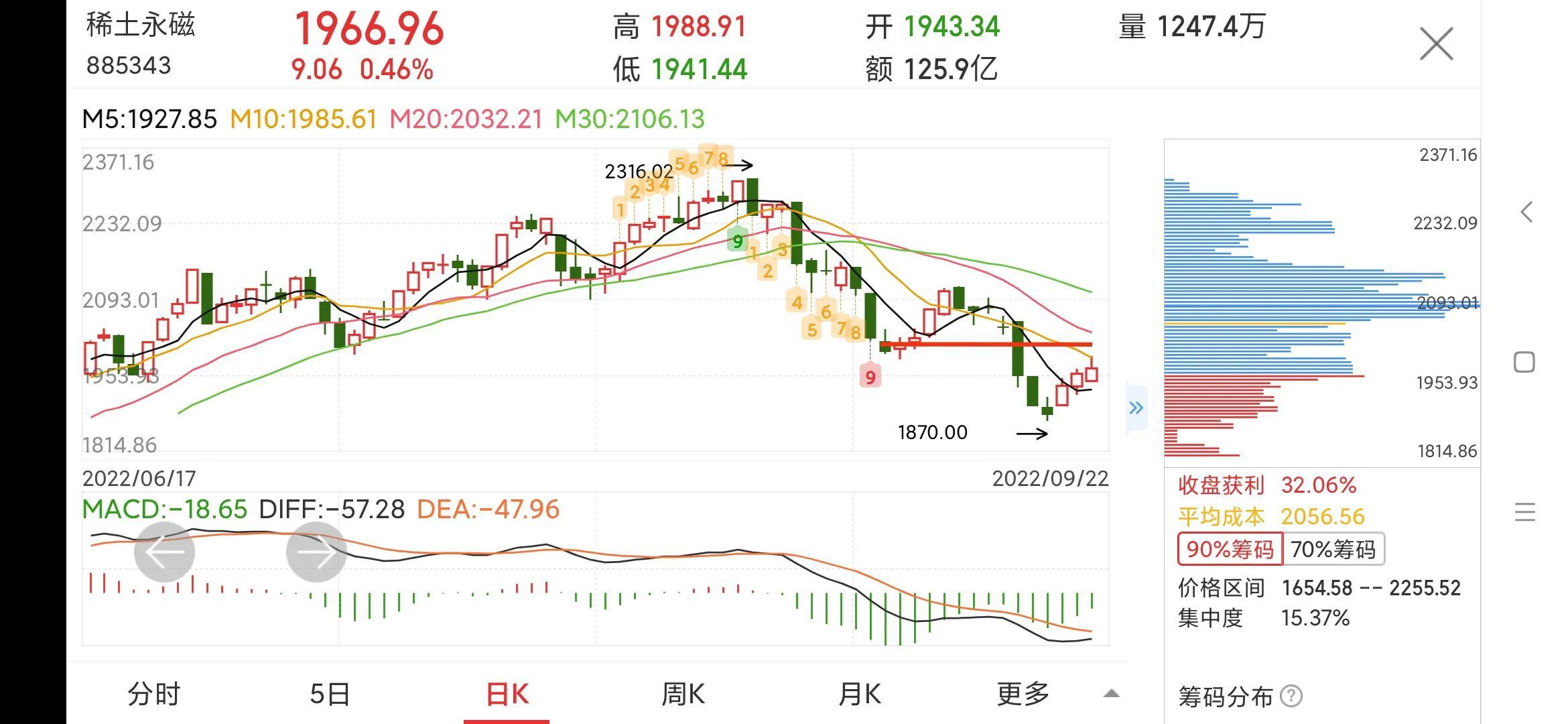Select the 70%筹码 option
This screenshot has width=1568, height=724.
pyautogui.click(x=1333, y=550)
